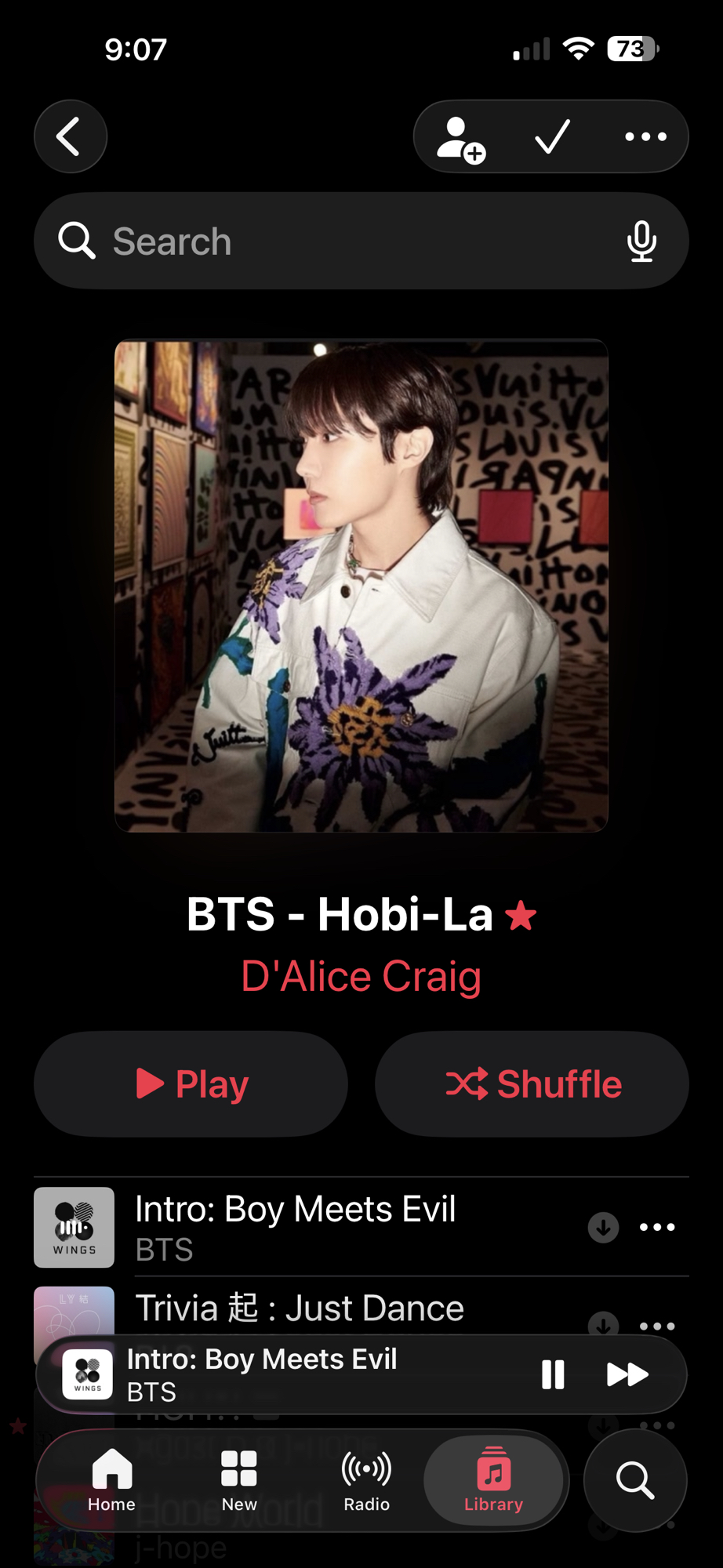Tap the add collaborator person icon

point(460,138)
